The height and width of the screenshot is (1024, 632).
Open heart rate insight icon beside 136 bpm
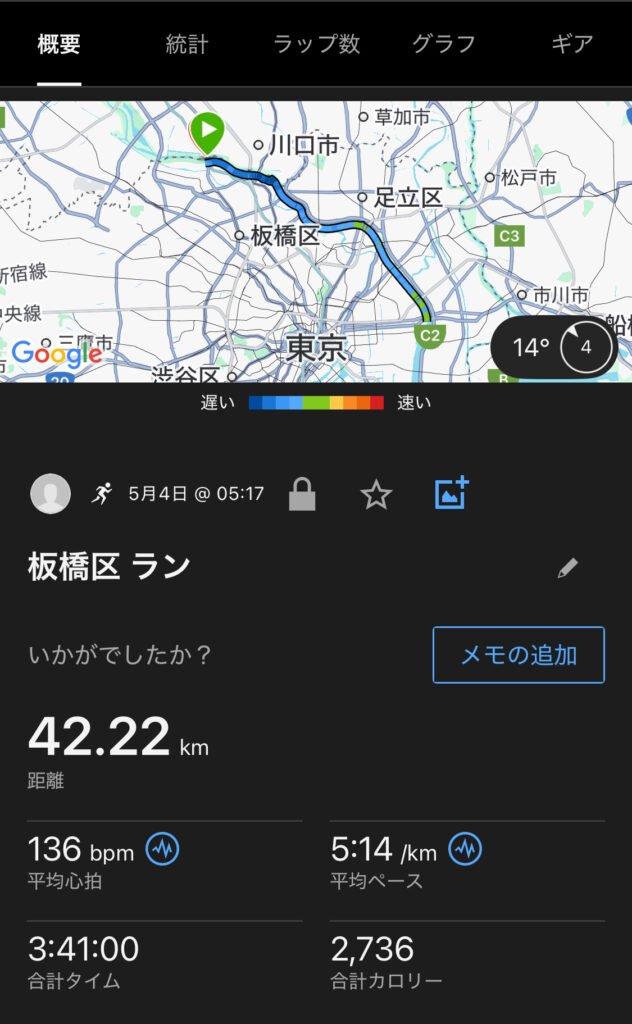pyautogui.click(x=162, y=849)
